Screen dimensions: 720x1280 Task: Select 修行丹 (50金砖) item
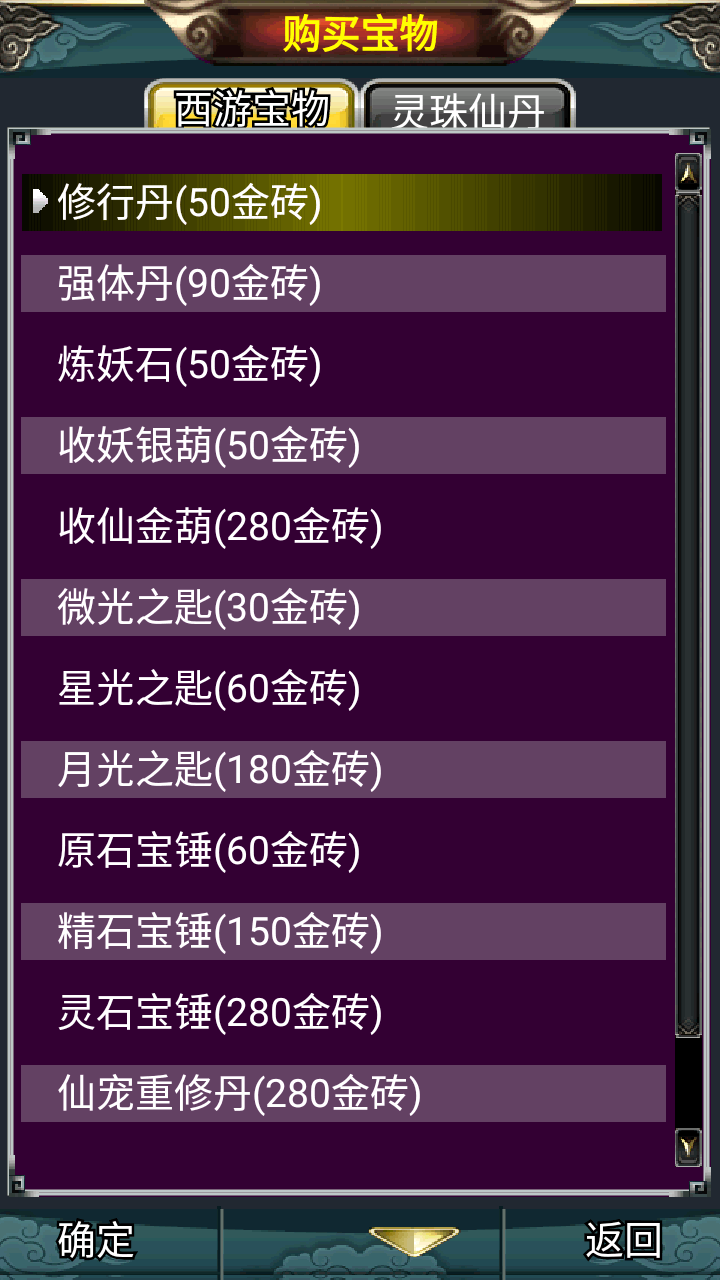click(x=342, y=203)
